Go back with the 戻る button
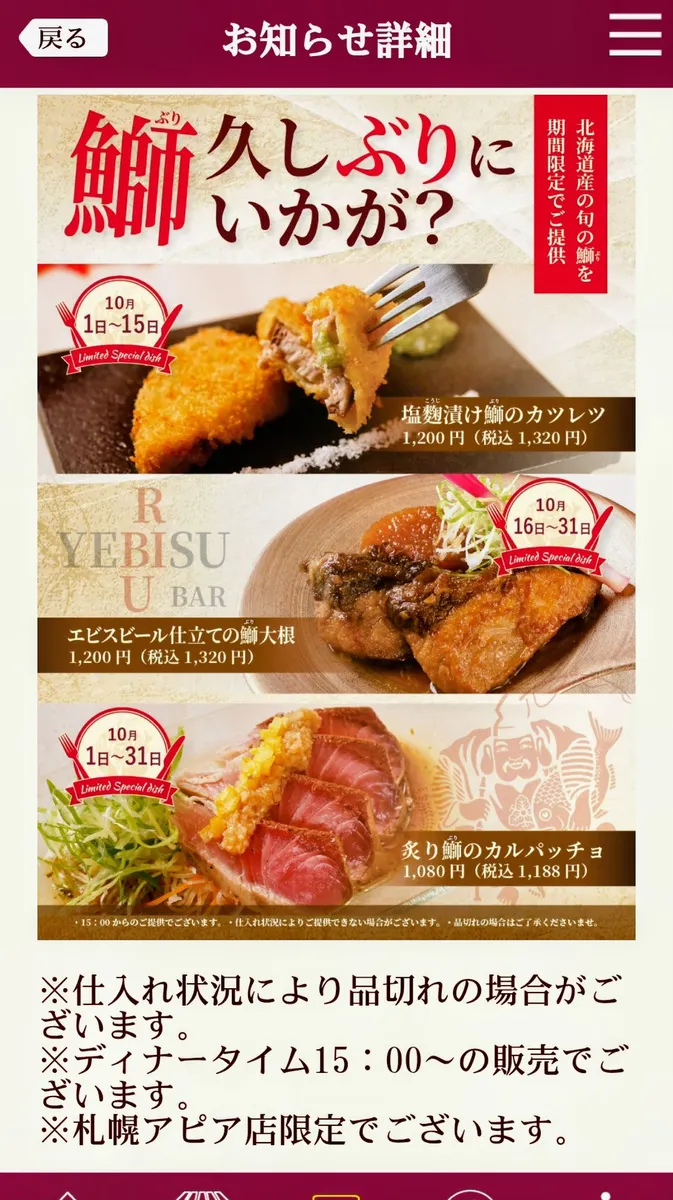 (64, 39)
